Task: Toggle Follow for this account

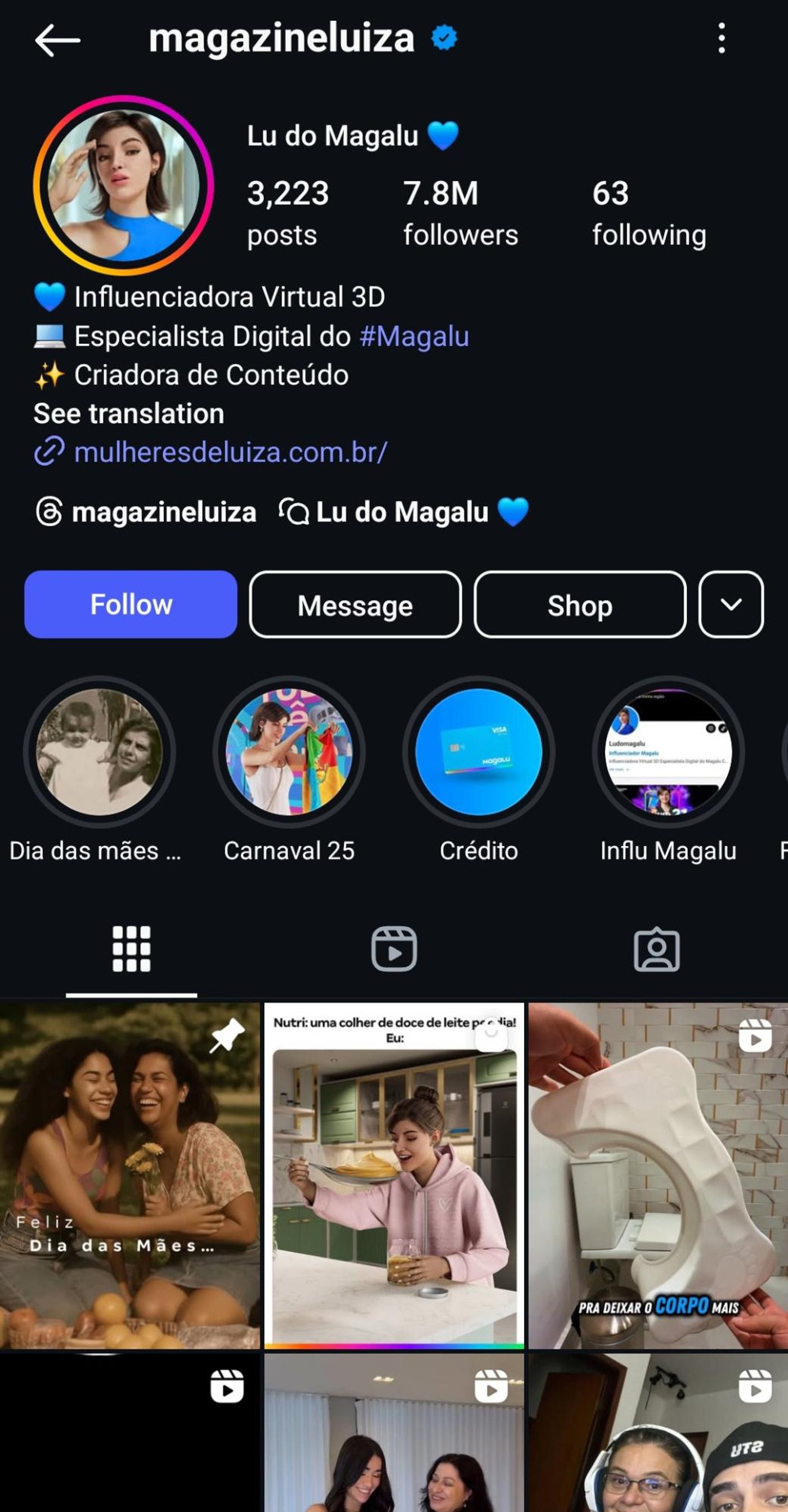Action: point(131,605)
